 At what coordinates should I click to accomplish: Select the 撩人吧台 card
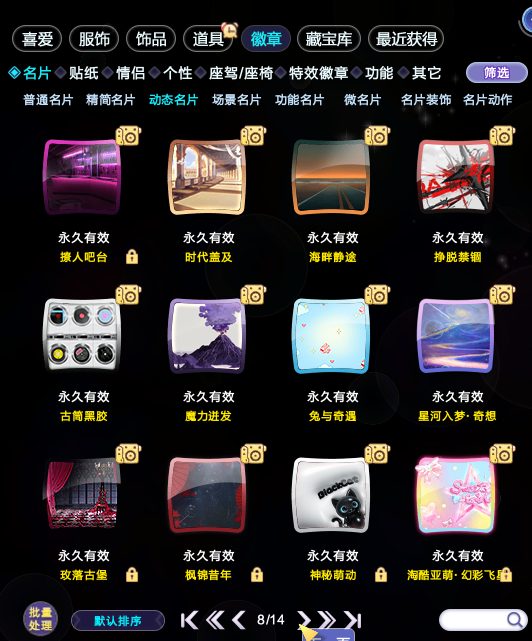click(82, 177)
